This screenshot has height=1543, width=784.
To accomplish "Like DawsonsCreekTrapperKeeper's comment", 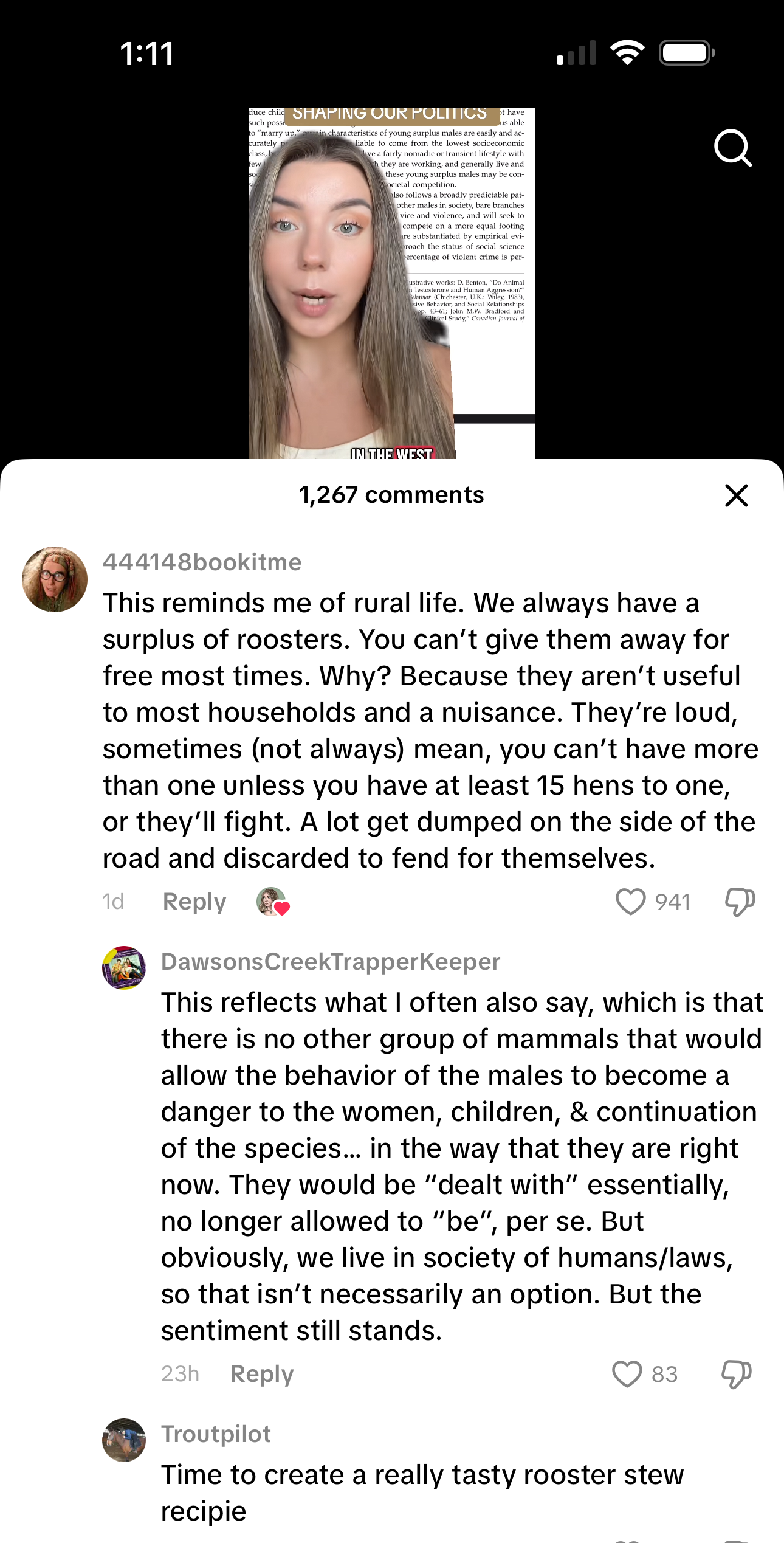I will point(627,1374).
